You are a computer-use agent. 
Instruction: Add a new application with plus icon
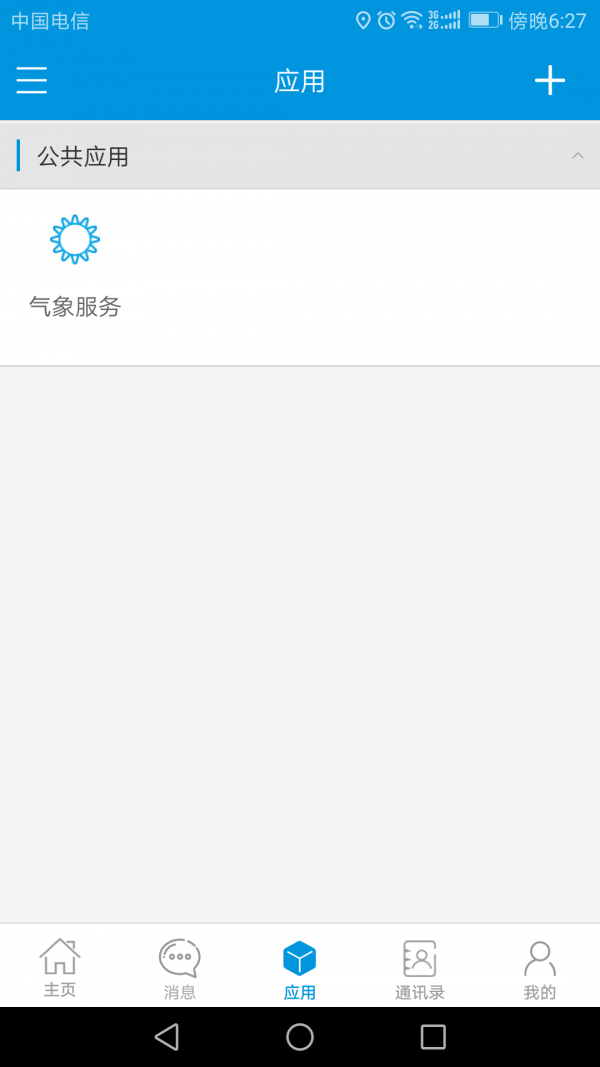pyautogui.click(x=550, y=80)
